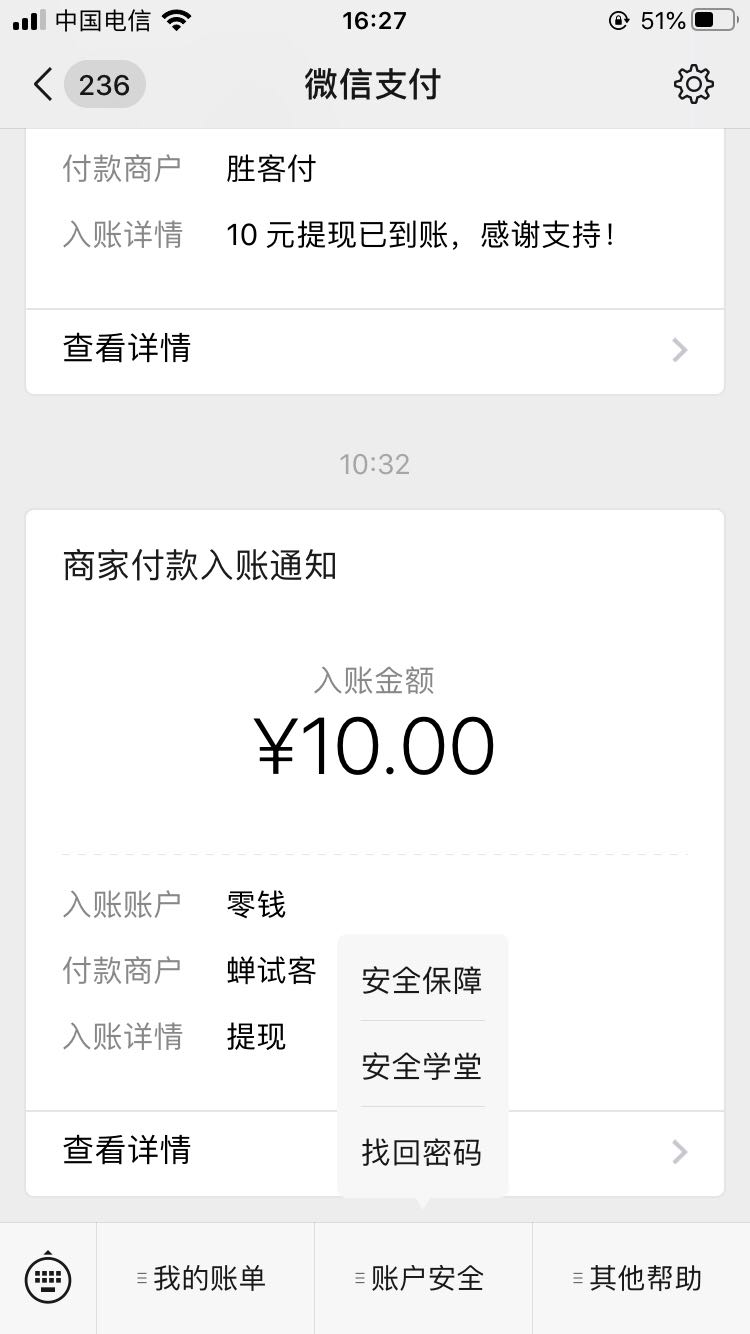The width and height of the screenshot is (750, 1334).
Task: Go back using the arrow showing 236
Action: pyautogui.click(x=88, y=85)
